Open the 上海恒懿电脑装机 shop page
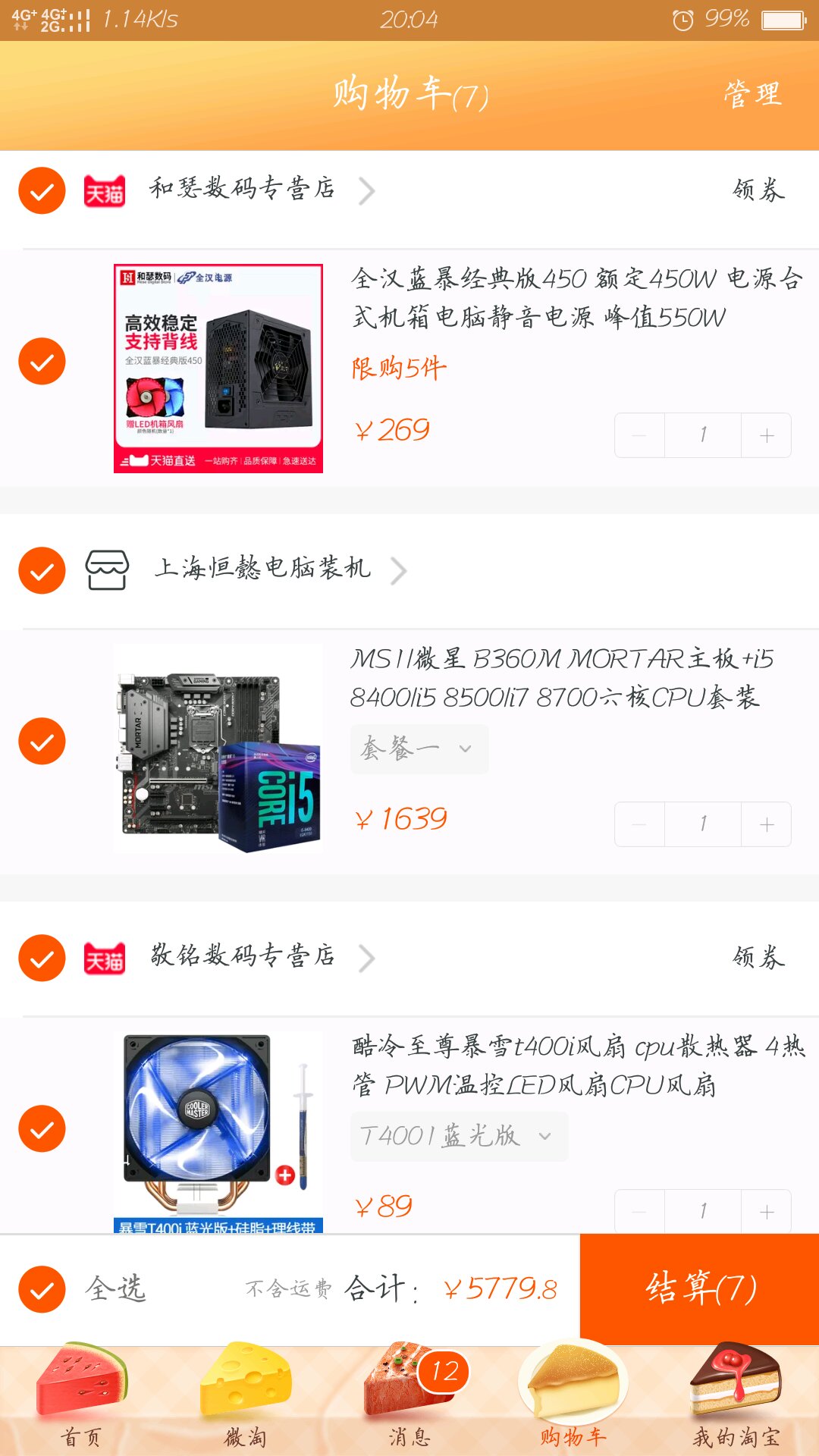 click(262, 569)
